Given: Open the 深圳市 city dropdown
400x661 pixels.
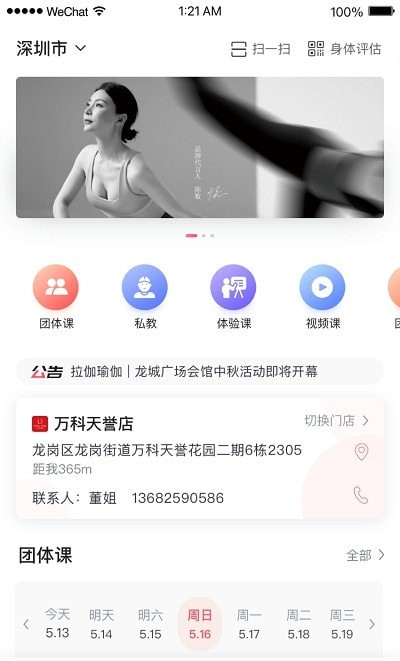Looking at the screenshot, I should pyautogui.click(x=51, y=48).
